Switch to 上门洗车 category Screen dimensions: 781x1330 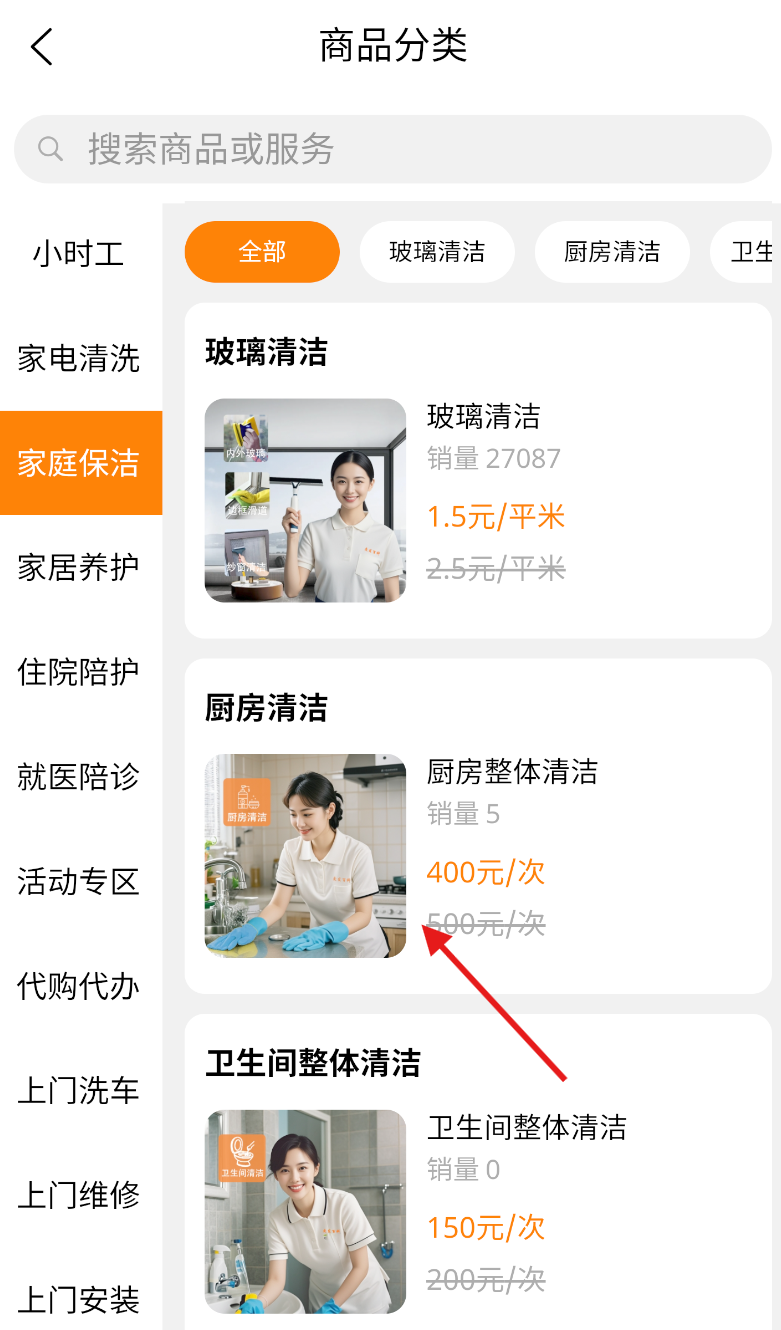pos(79,1090)
